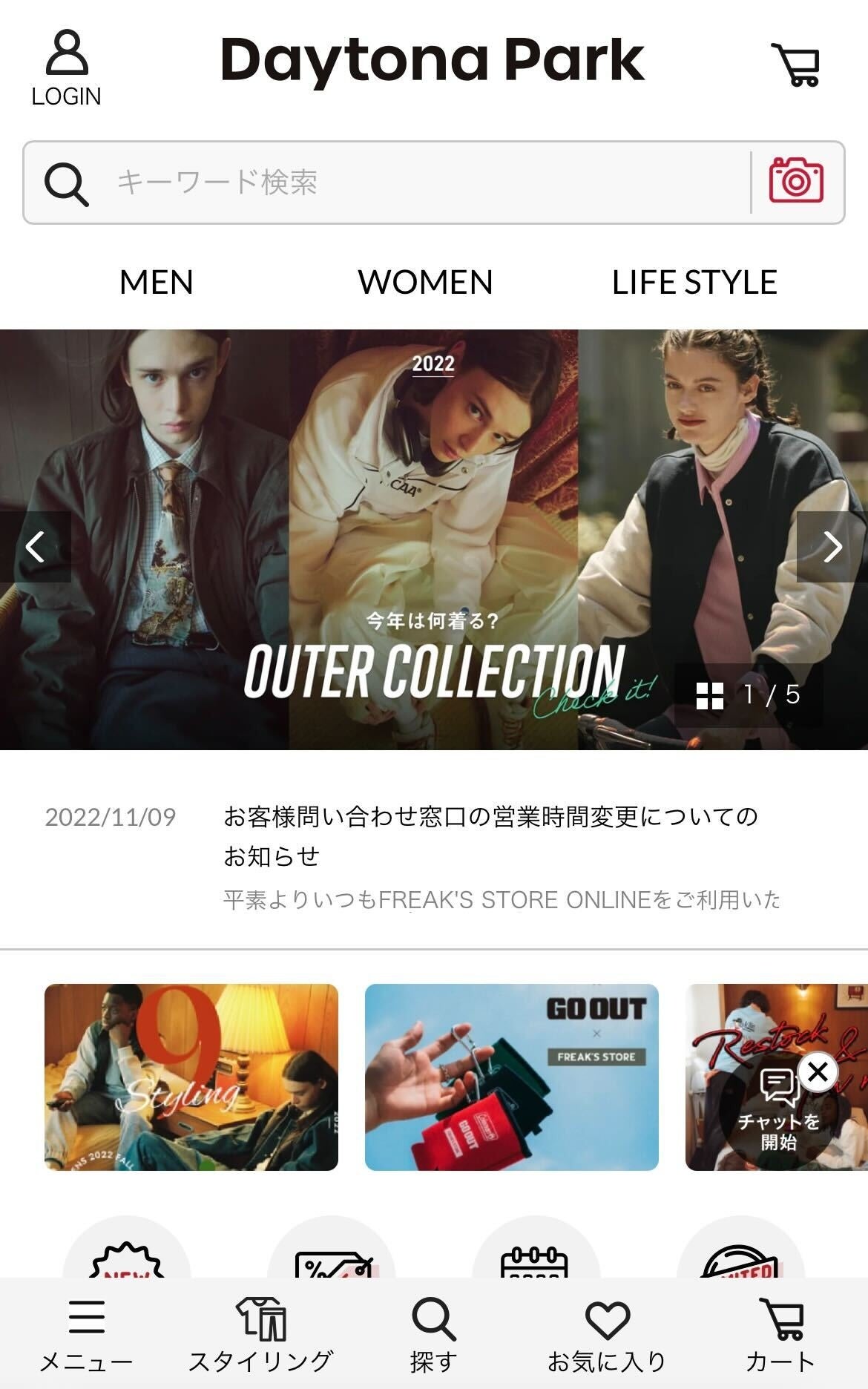Open the お気に入り favorites tab

tap(607, 1335)
